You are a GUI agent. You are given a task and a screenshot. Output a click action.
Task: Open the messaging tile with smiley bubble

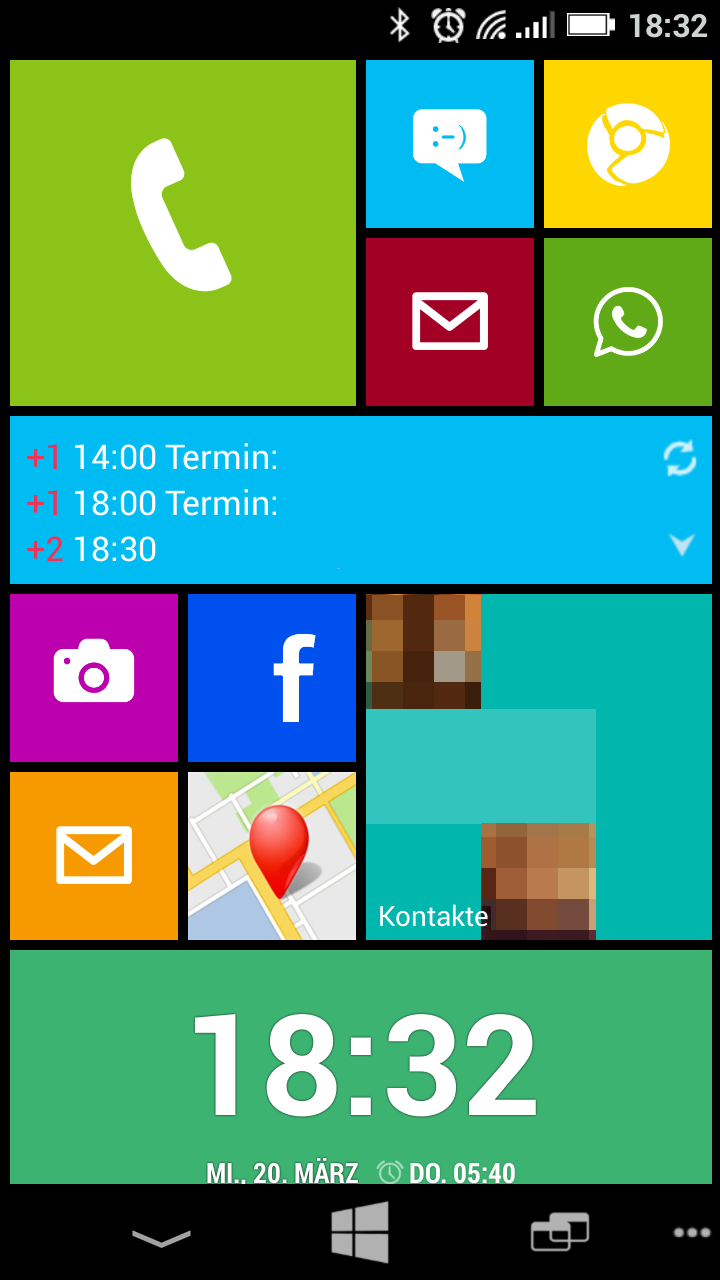pyautogui.click(x=449, y=144)
